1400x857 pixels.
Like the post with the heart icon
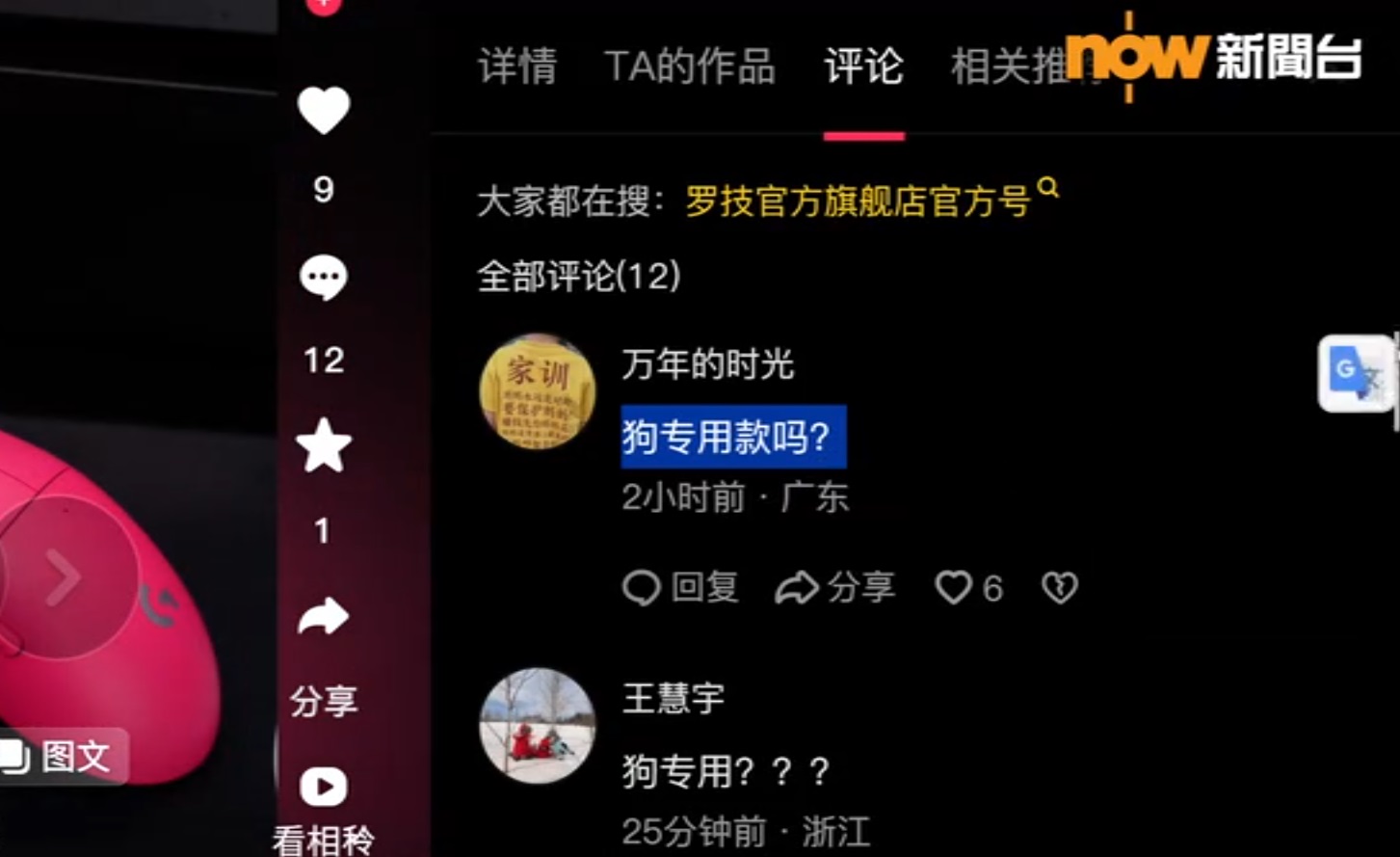[x=324, y=110]
